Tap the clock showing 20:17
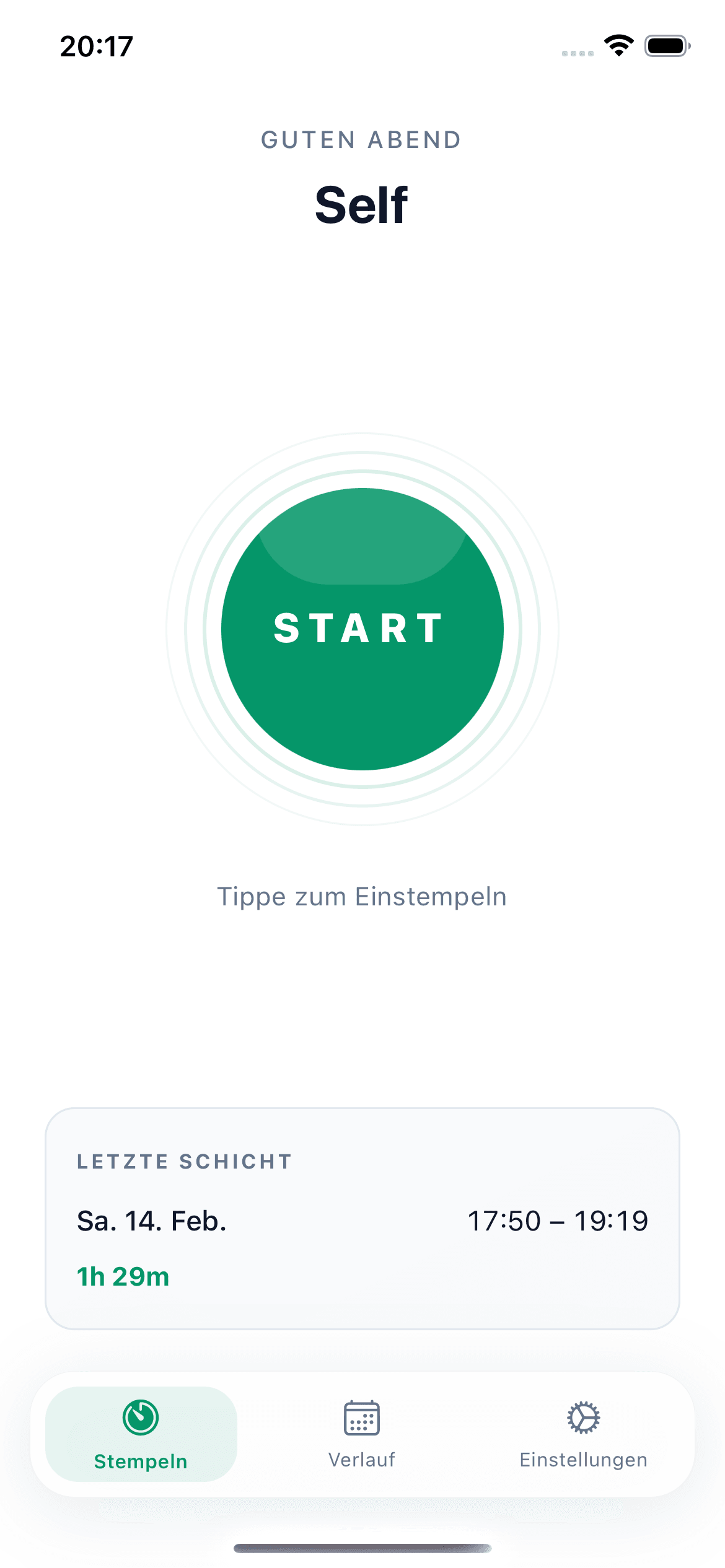Image resolution: width=725 pixels, height=1568 pixels. (x=96, y=45)
